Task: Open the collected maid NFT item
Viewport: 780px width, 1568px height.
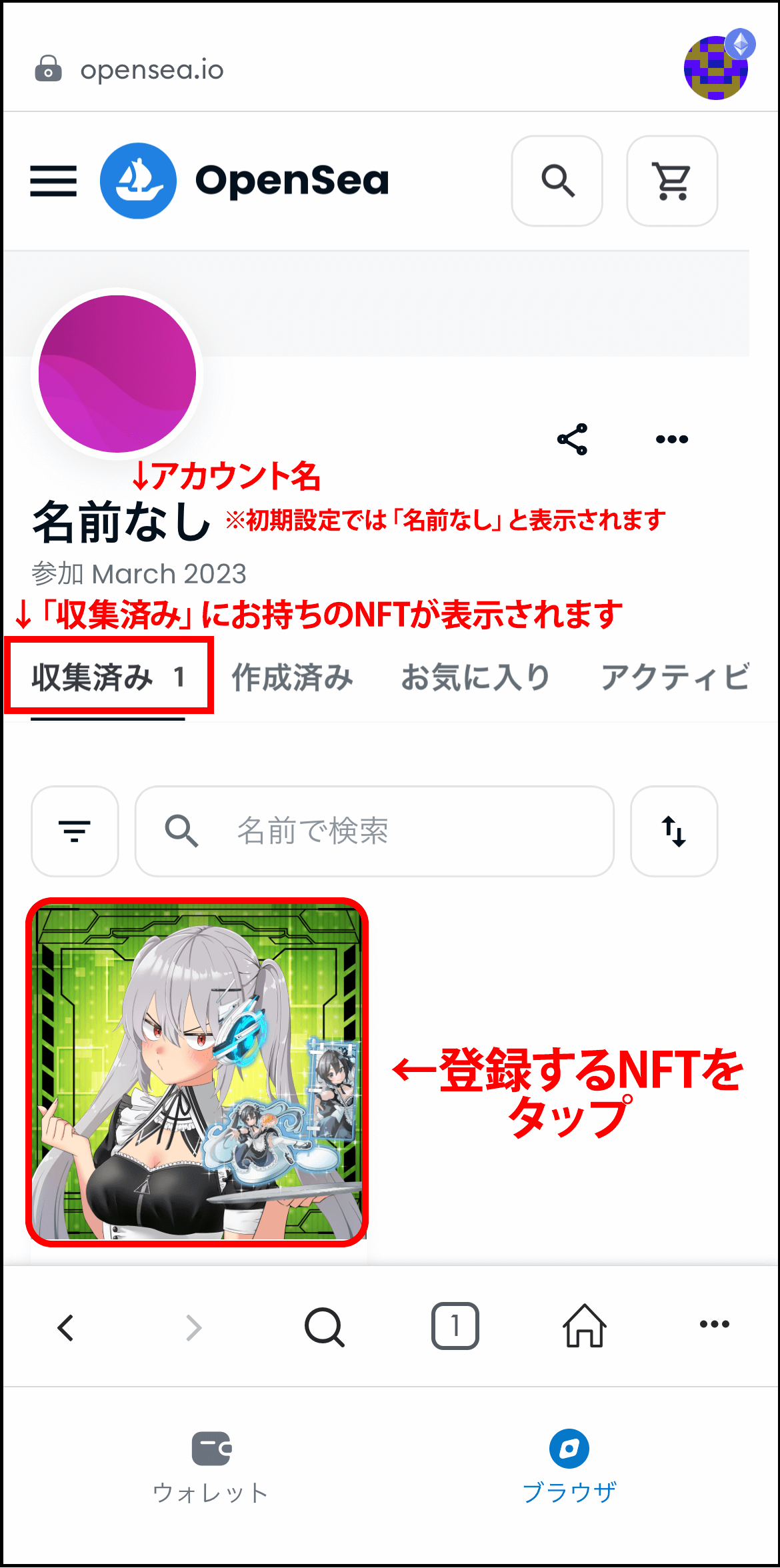Action: pyautogui.click(x=197, y=1072)
